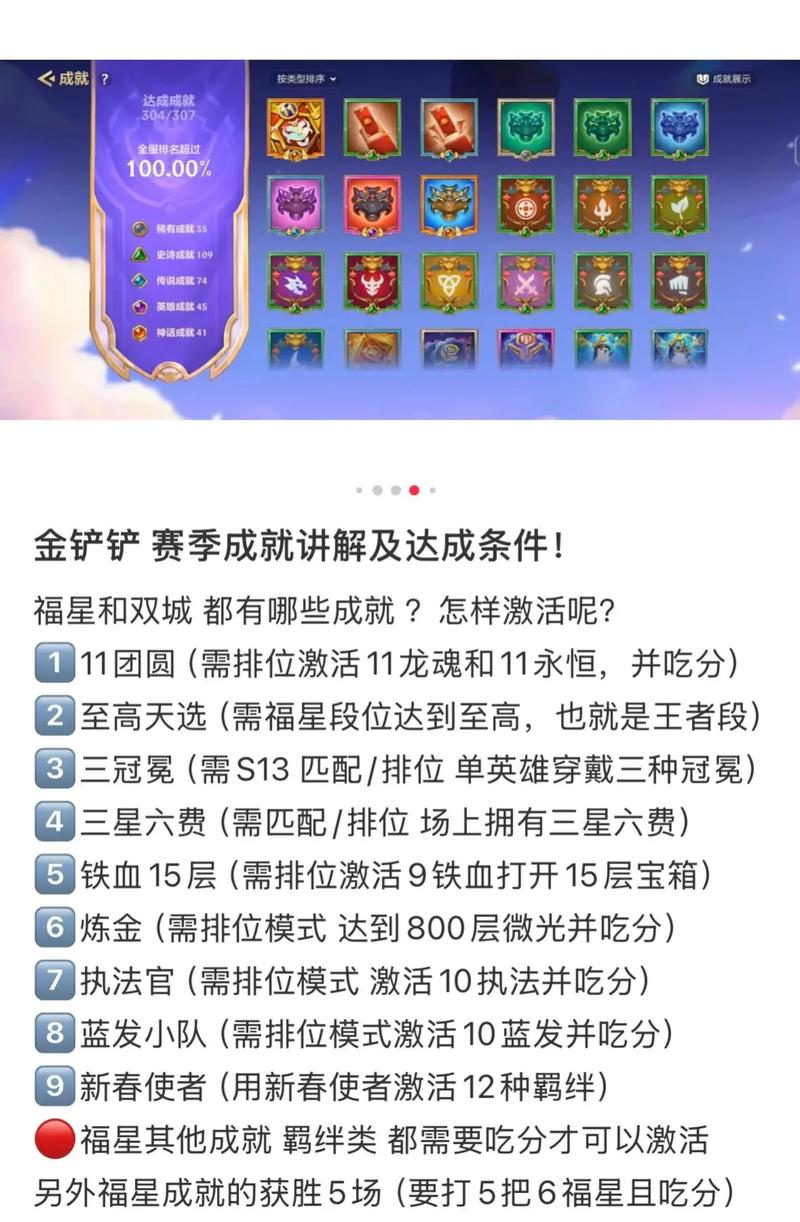800x1222 pixels.
Task: Open the achievements screenshot in full view
Action: click(400, 240)
